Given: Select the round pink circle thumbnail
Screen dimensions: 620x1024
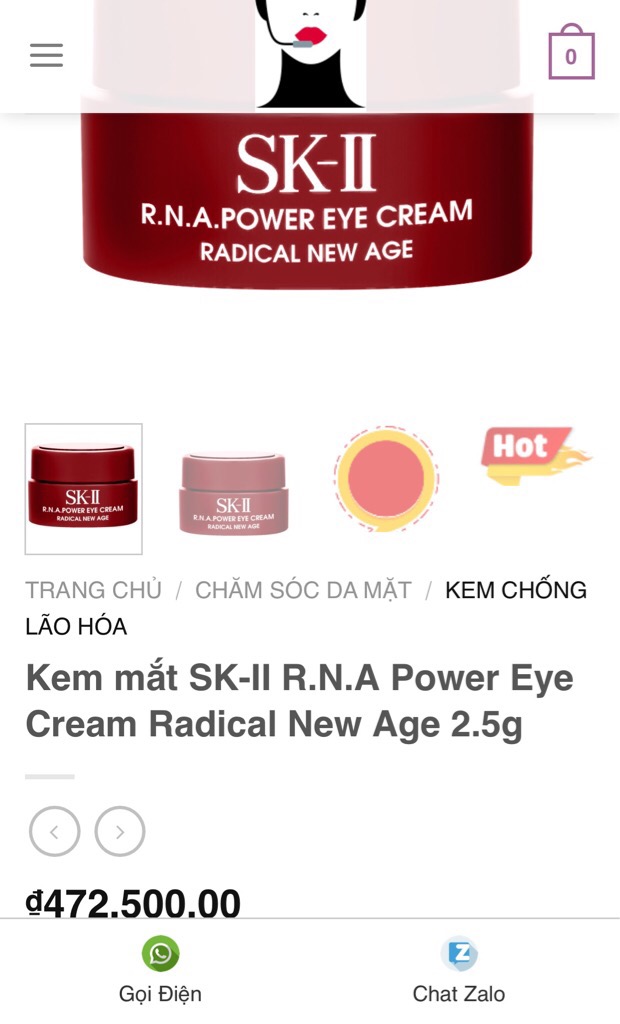Looking at the screenshot, I should point(386,479).
